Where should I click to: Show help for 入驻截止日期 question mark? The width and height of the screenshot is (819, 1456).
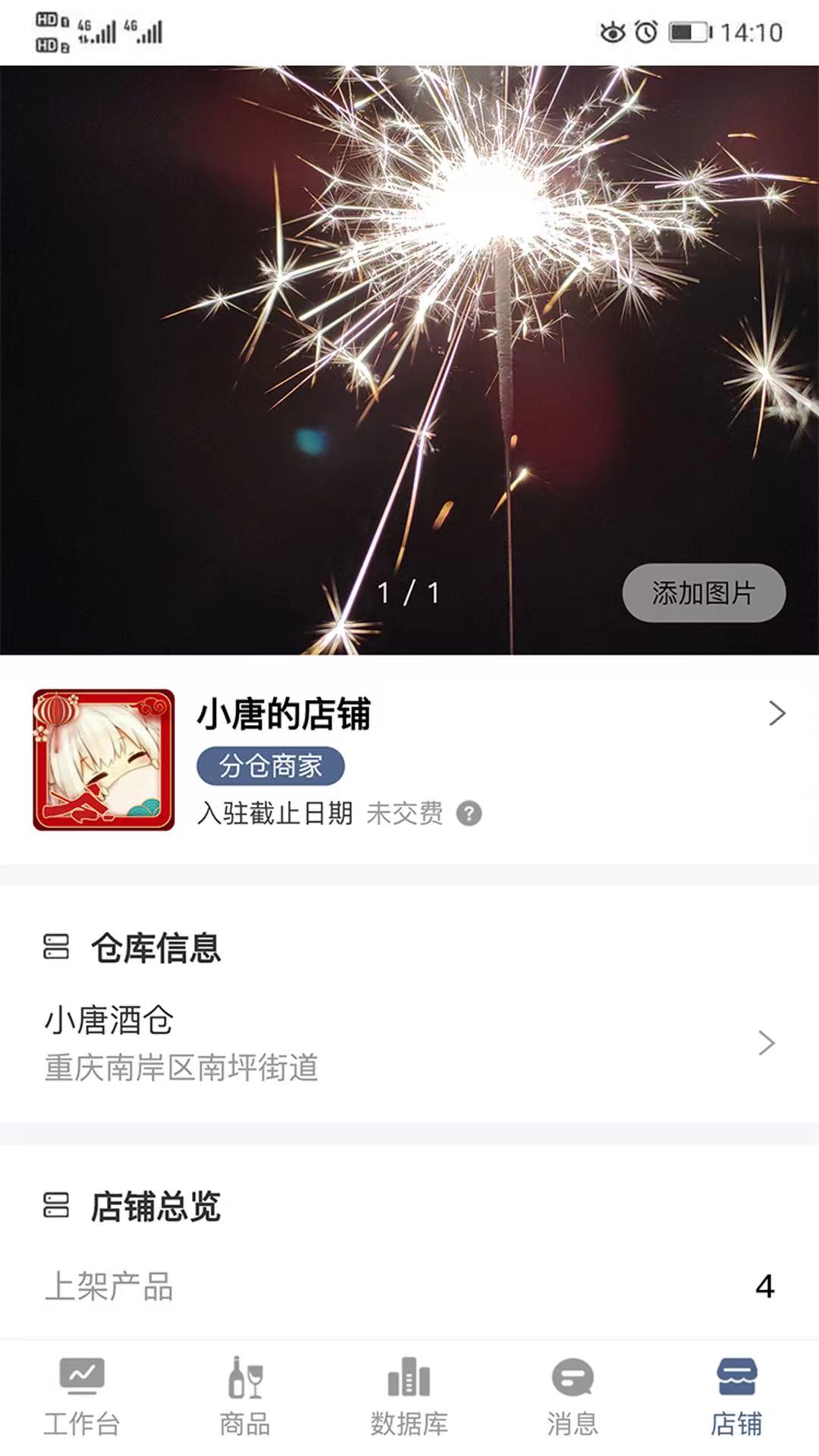coord(469,814)
